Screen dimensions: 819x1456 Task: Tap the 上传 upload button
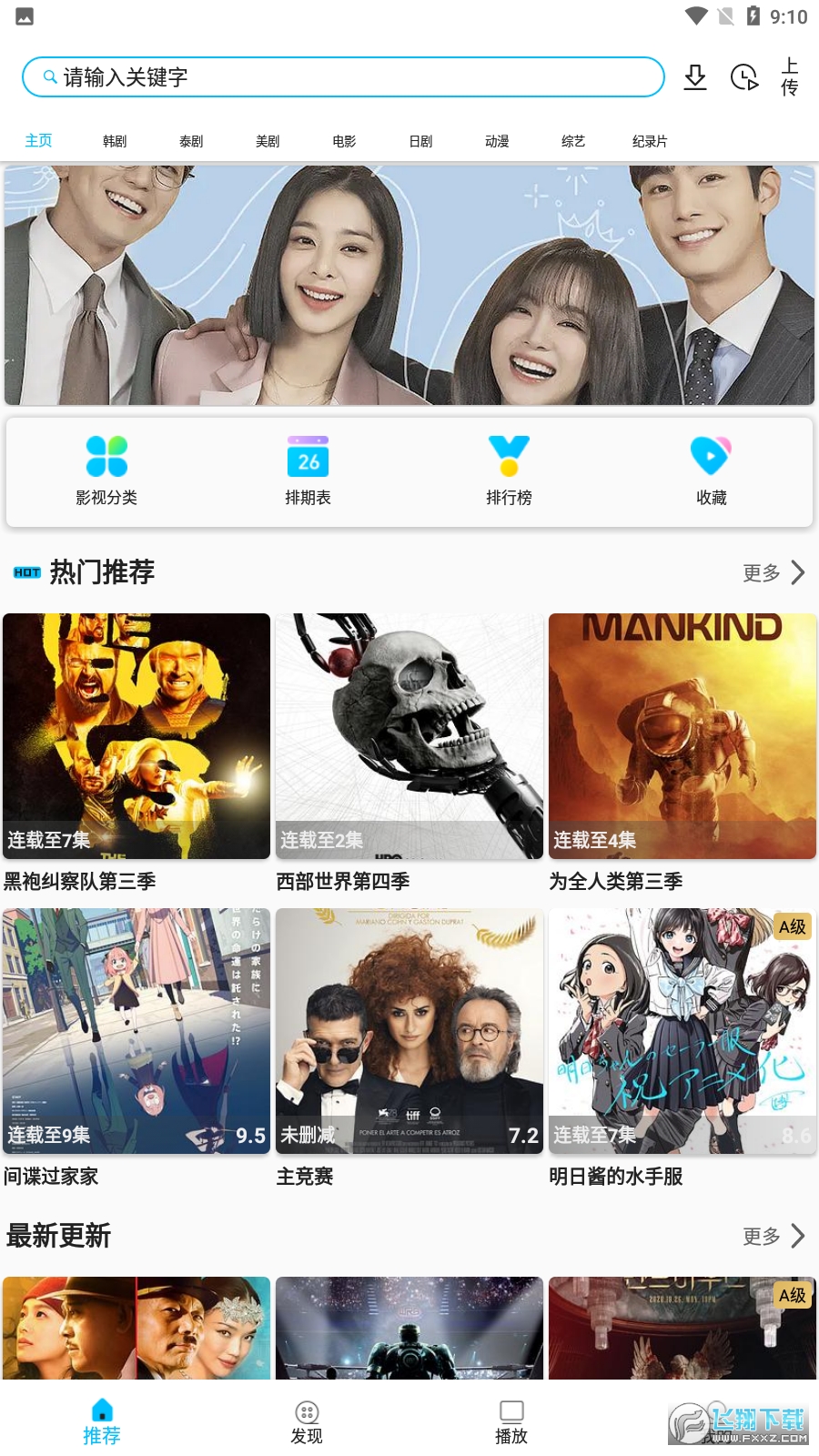[790, 77]
